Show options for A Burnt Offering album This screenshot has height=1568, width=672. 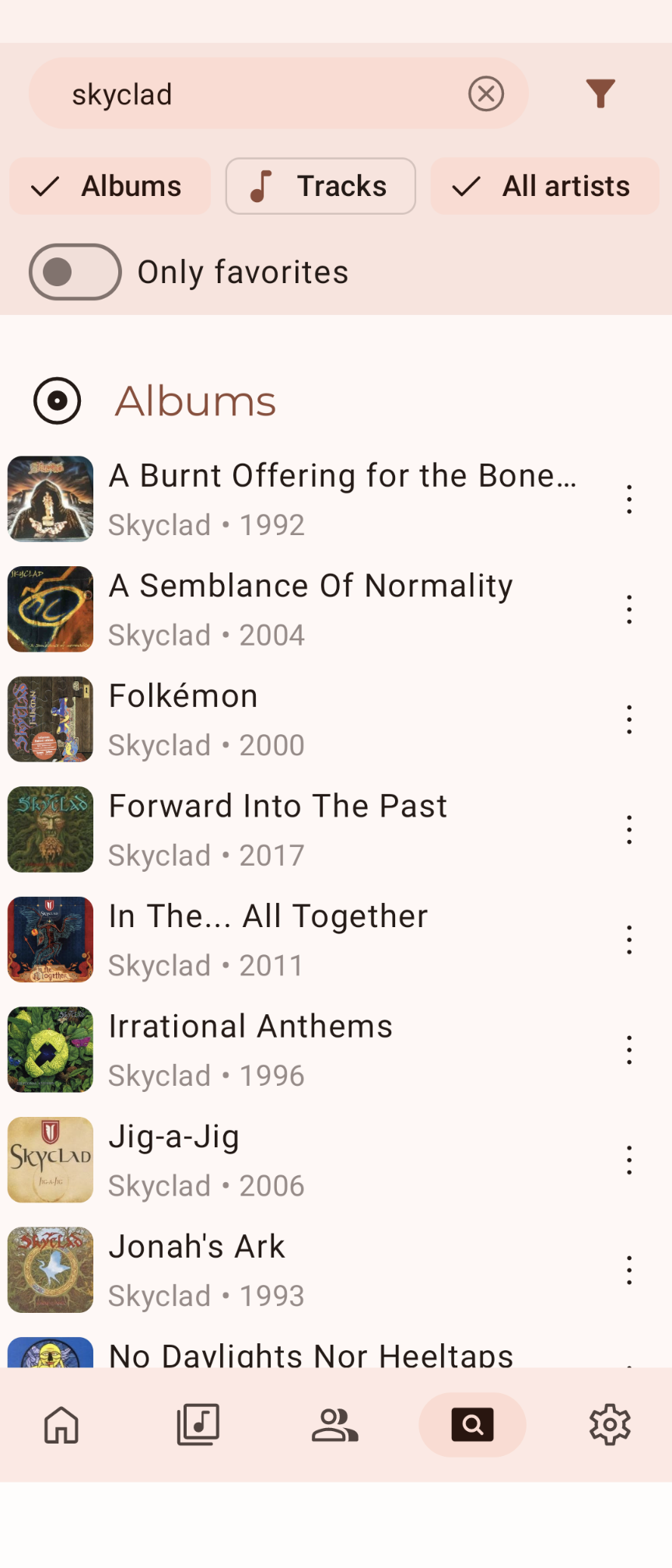point(629,499)
